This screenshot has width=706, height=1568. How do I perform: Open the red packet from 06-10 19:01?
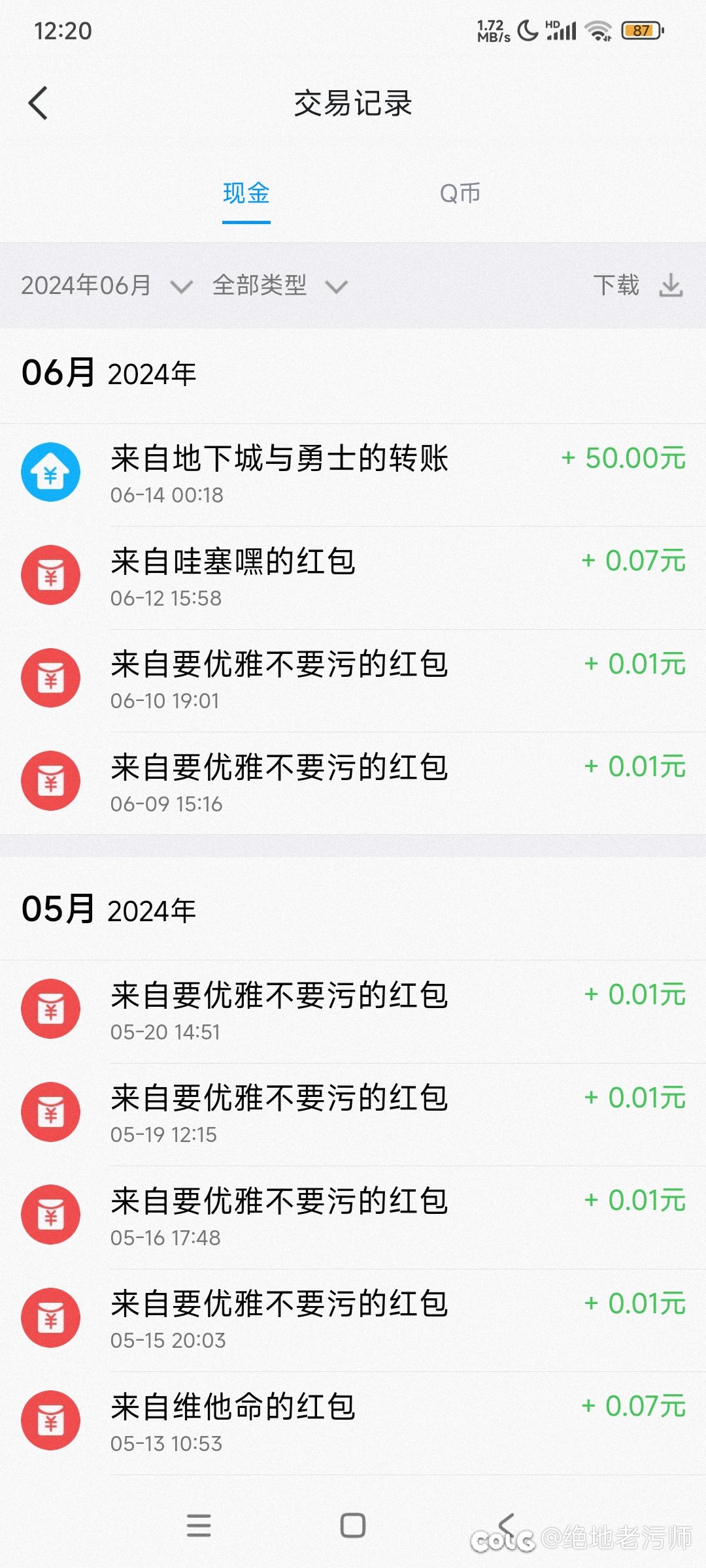[x=353, y=680]
